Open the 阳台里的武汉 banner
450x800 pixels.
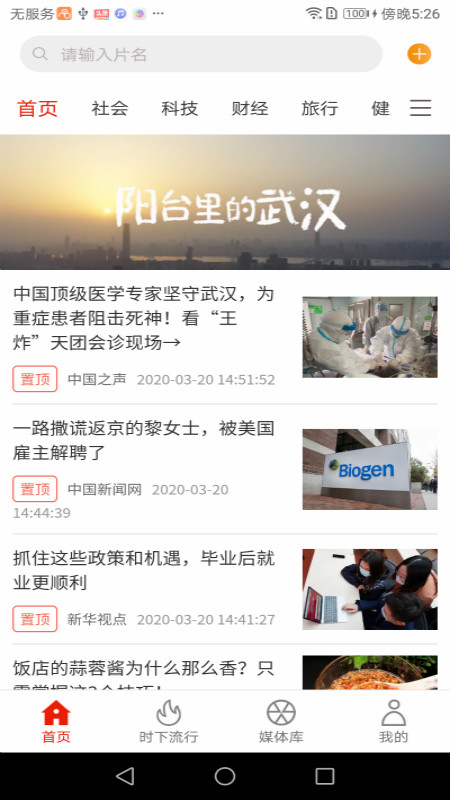(225, 202)
